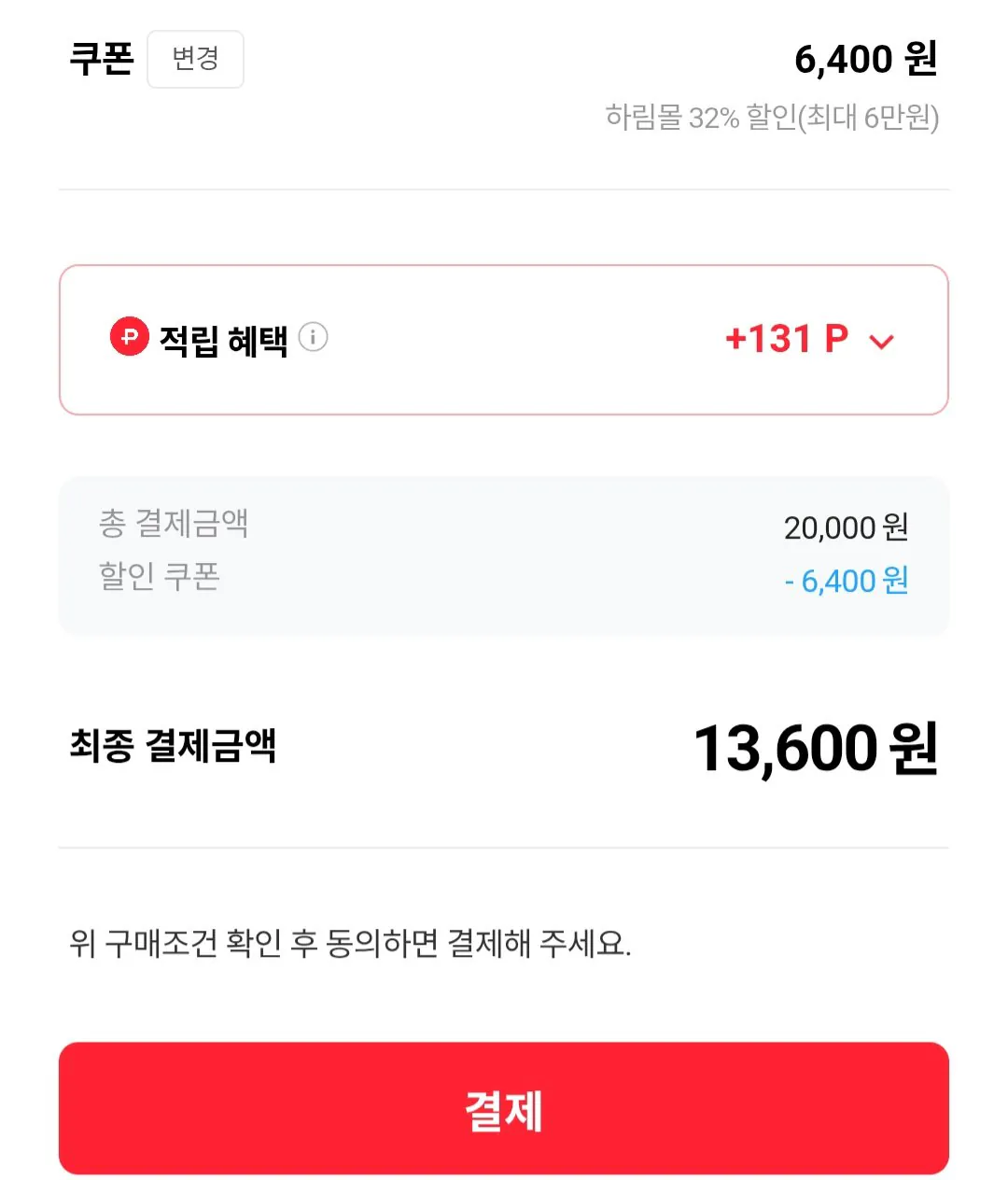Click the 20,000 원 total amount

(x=843, y=526)
